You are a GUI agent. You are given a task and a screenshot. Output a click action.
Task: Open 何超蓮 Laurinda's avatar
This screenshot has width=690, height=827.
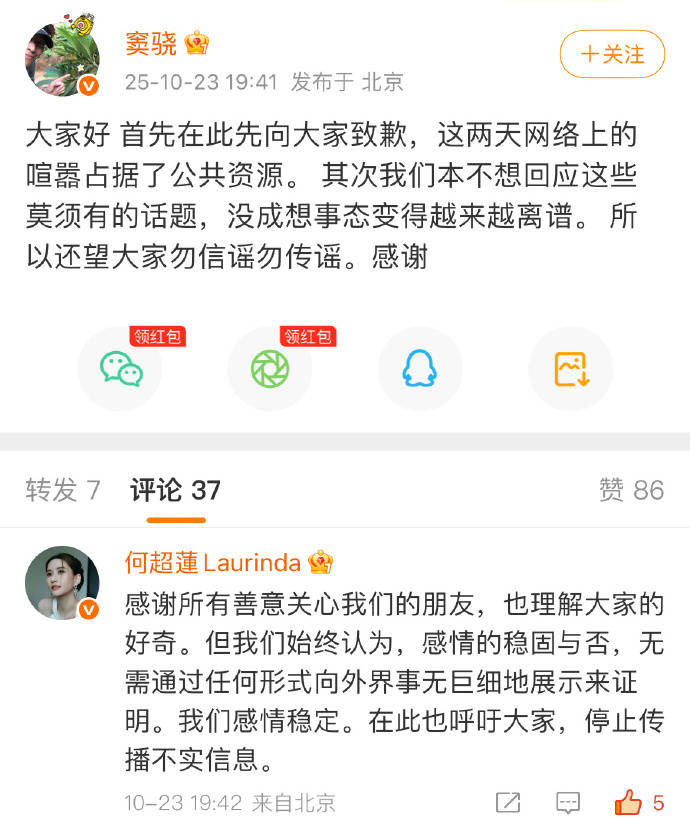click(62, 582)
